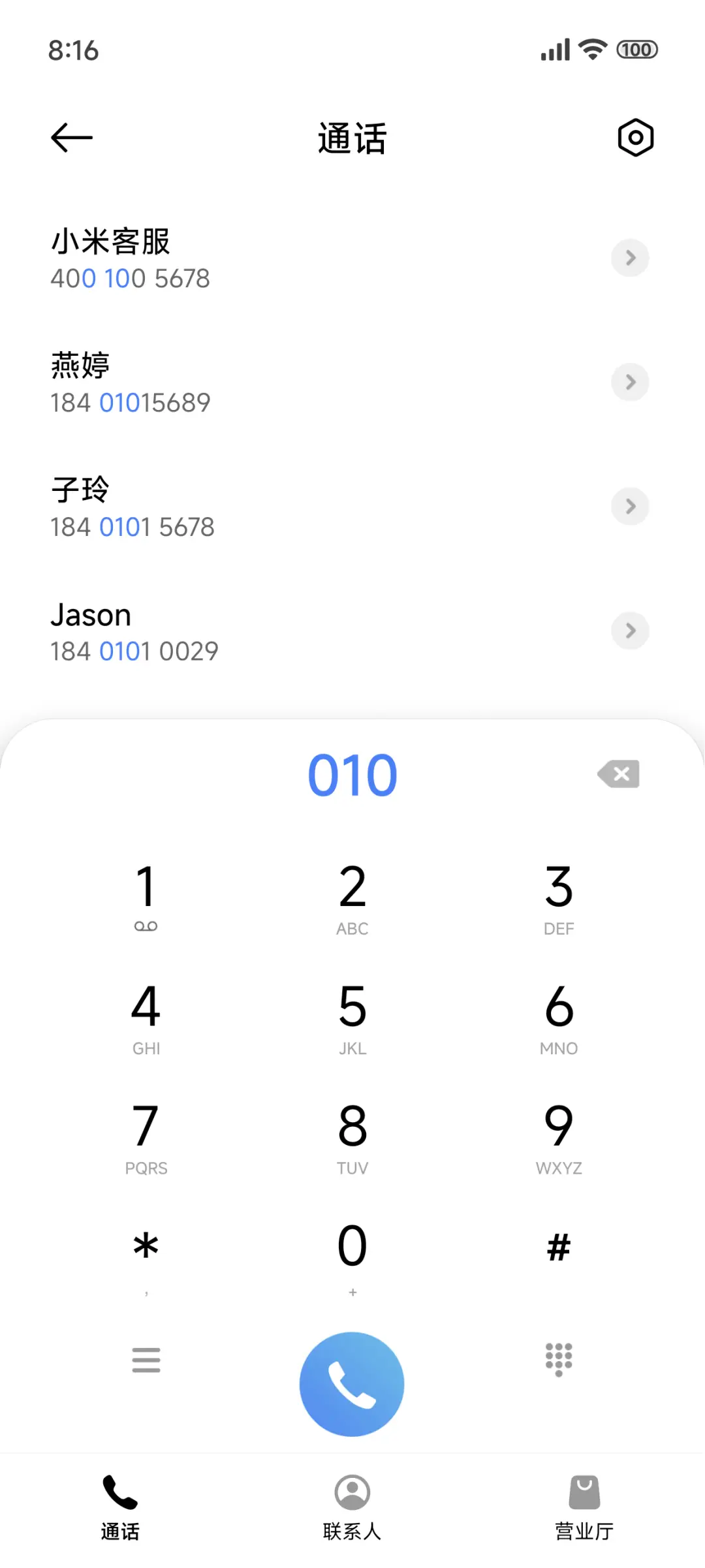
Task: Start the call with the blue button
Action: click(352, 1384)
